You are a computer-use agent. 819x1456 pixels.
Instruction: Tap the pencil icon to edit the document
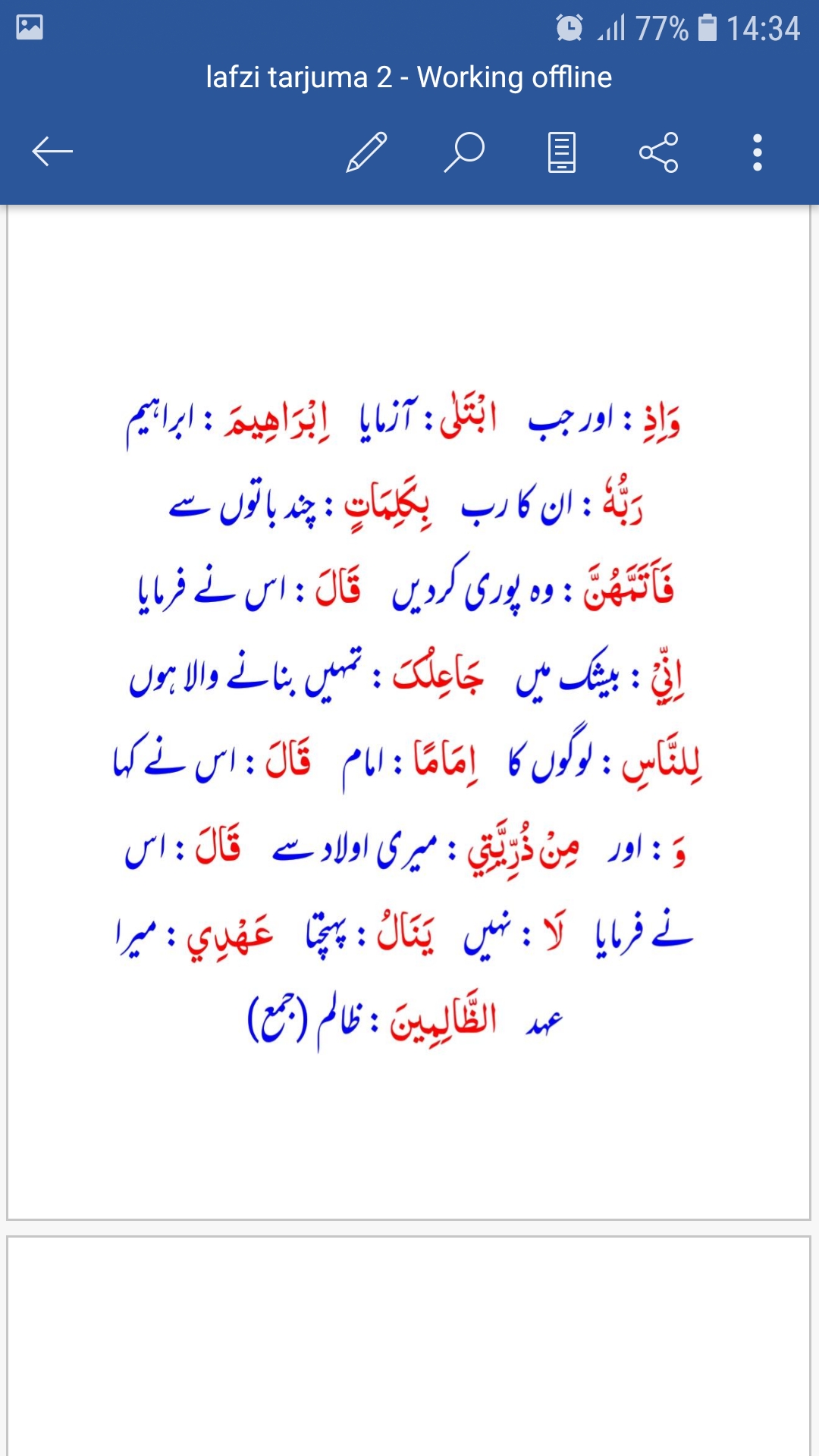[x=367, y=152]
